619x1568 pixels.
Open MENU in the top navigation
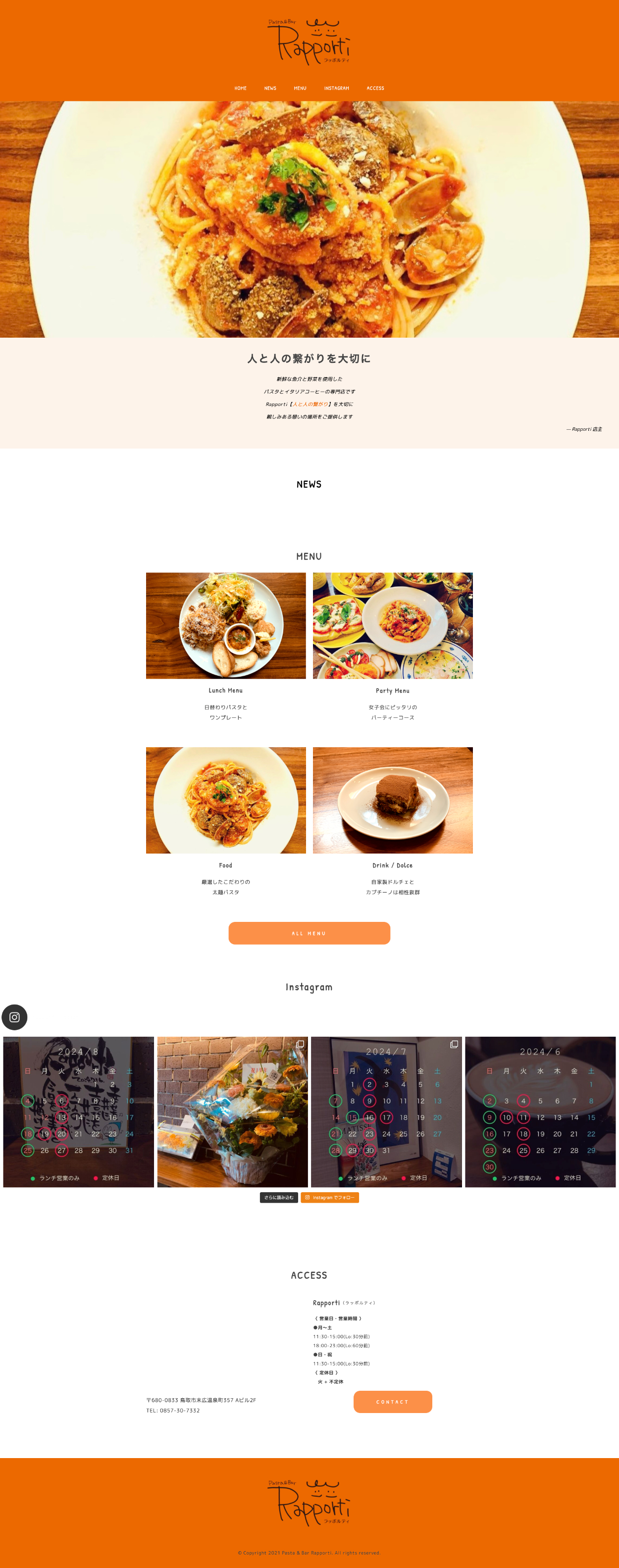click(x=300, y=88)
